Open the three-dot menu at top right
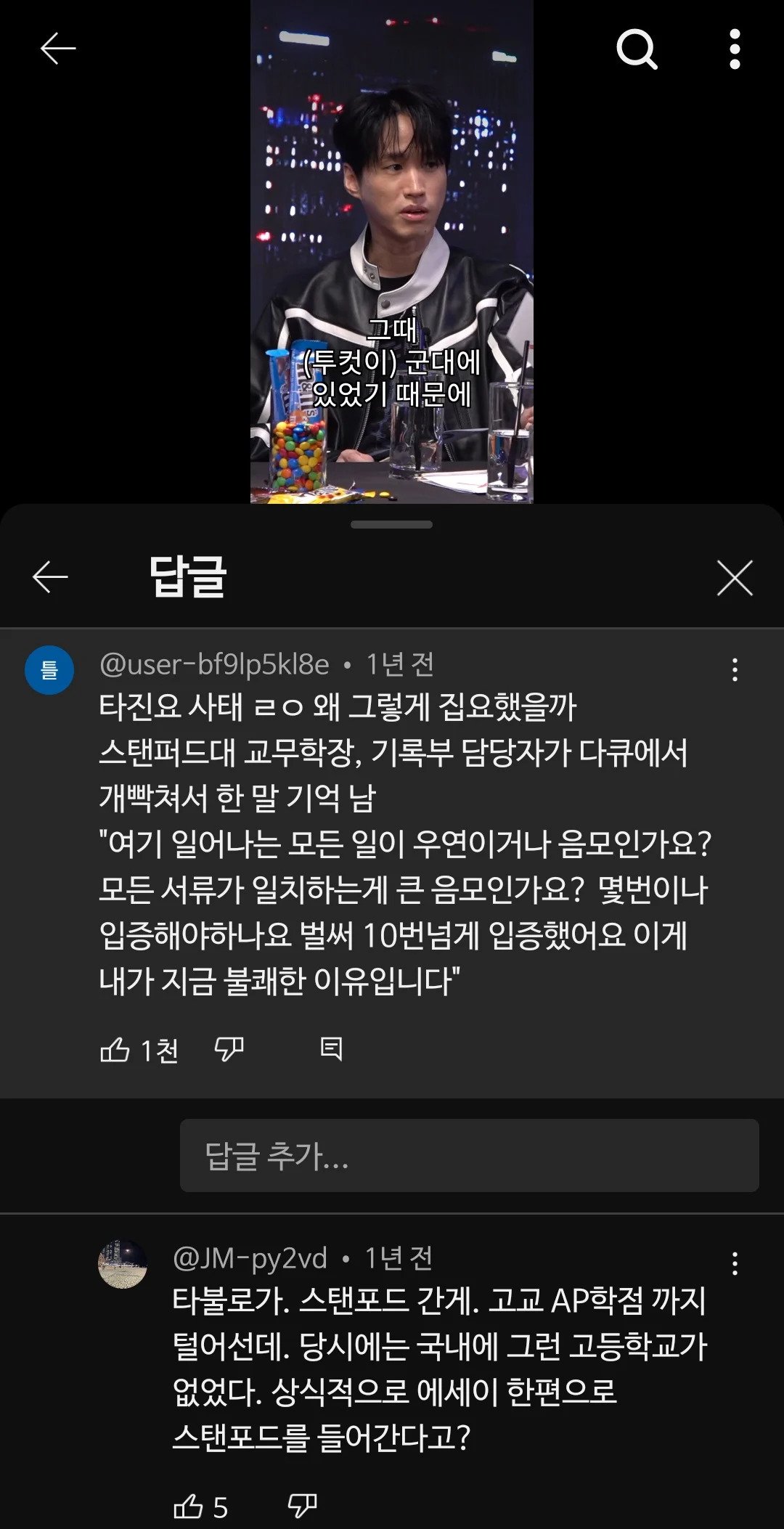 (736, 49)
